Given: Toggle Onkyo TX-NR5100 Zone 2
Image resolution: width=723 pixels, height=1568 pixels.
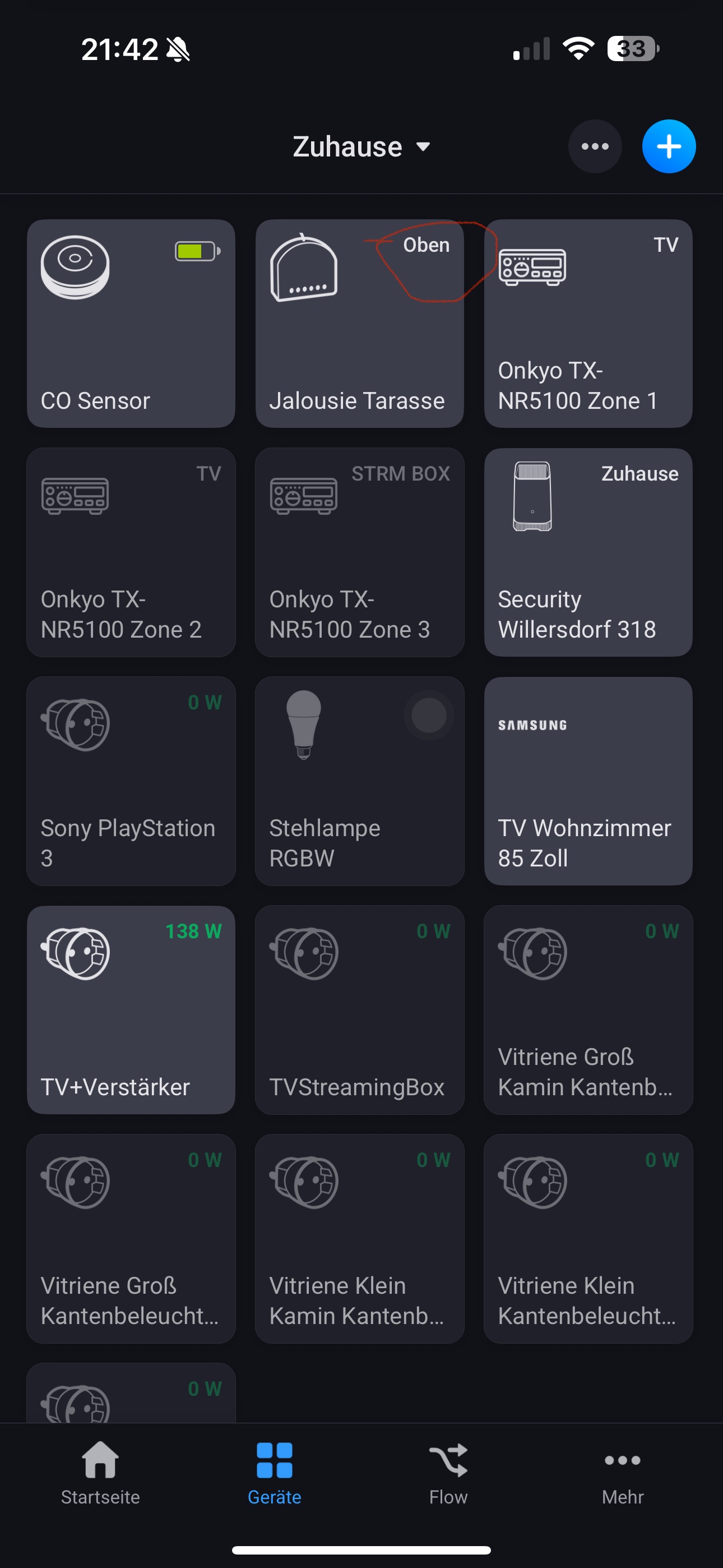Looking at the screenshot, I should coord(131,552).
